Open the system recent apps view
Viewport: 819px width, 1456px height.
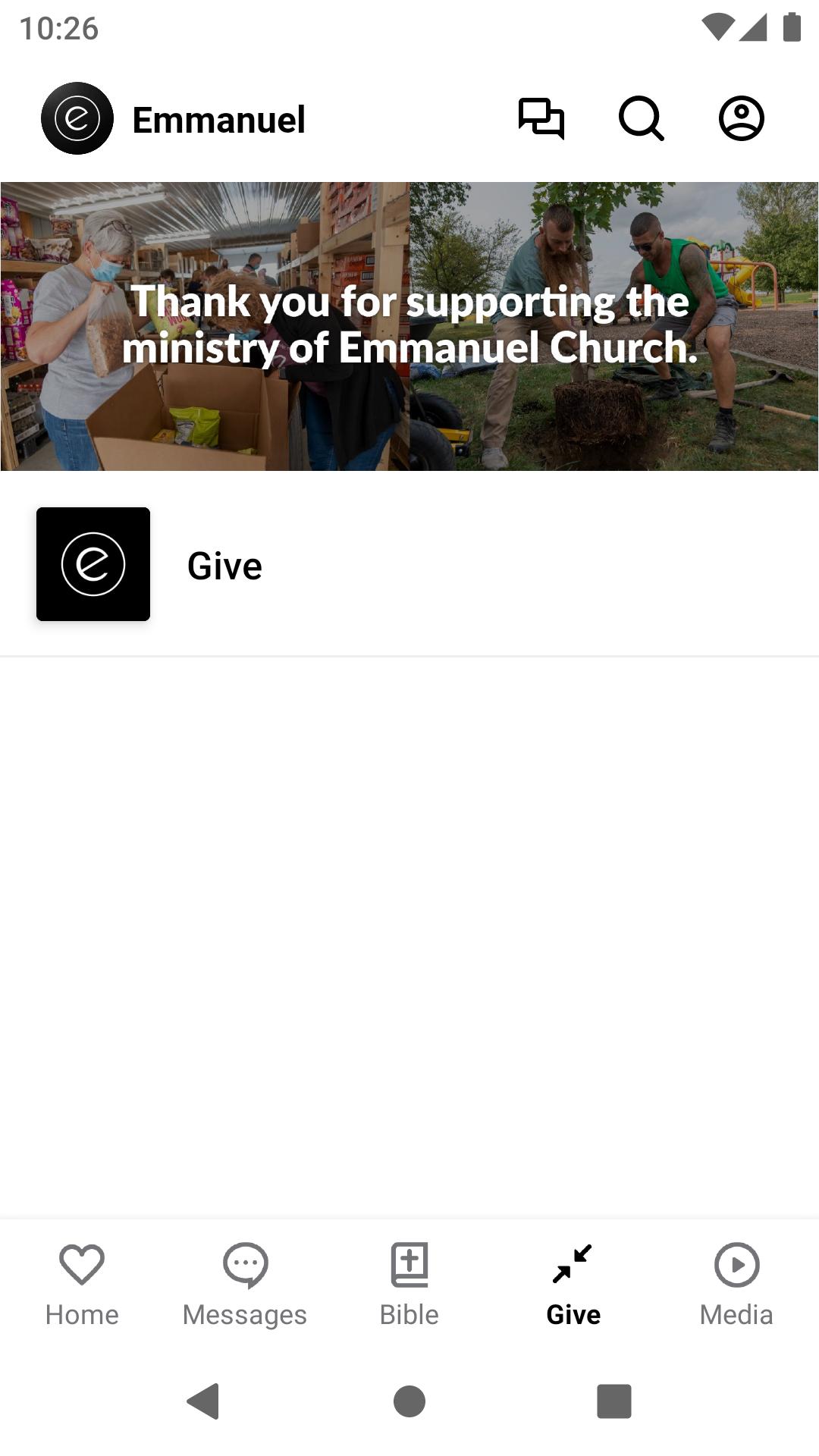coord(613,1401)
